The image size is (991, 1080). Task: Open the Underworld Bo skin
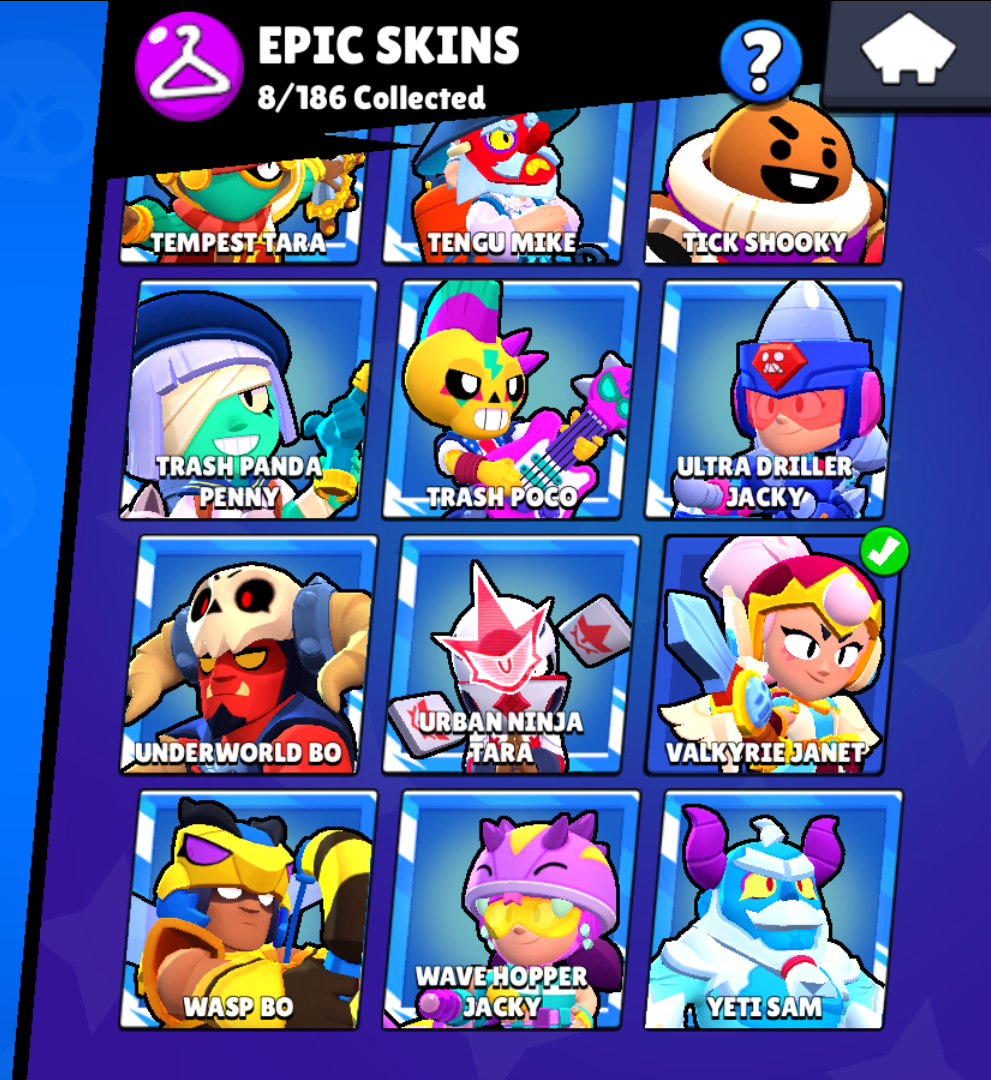[249, 655]
